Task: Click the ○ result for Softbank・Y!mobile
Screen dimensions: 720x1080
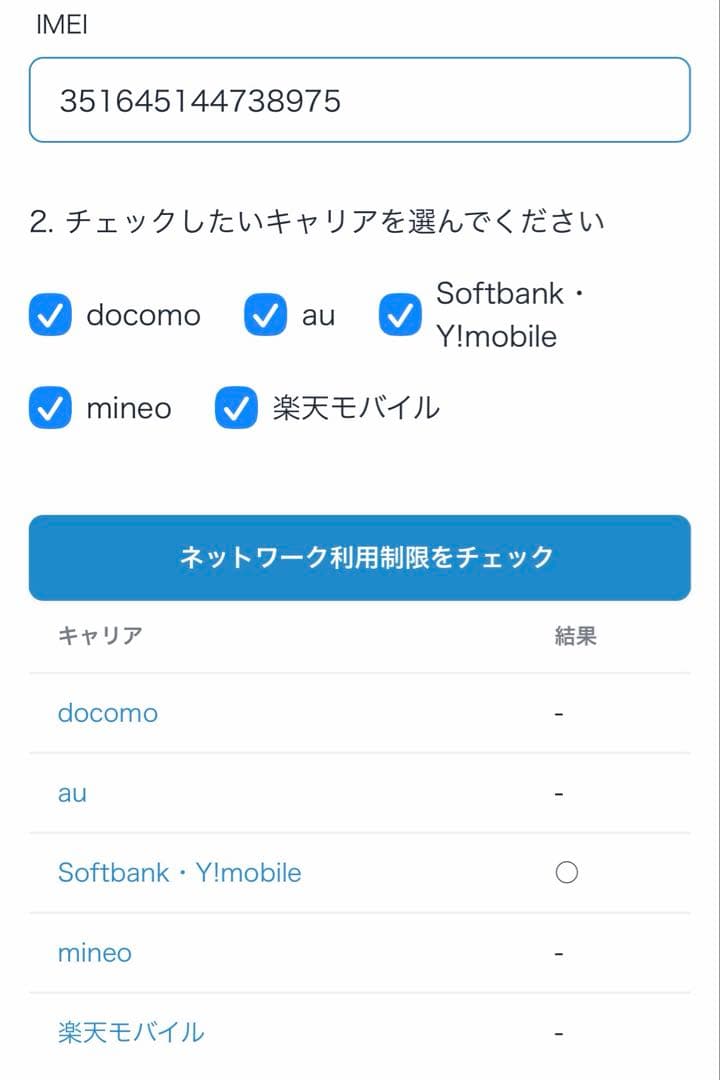Action: pos(567,872)
